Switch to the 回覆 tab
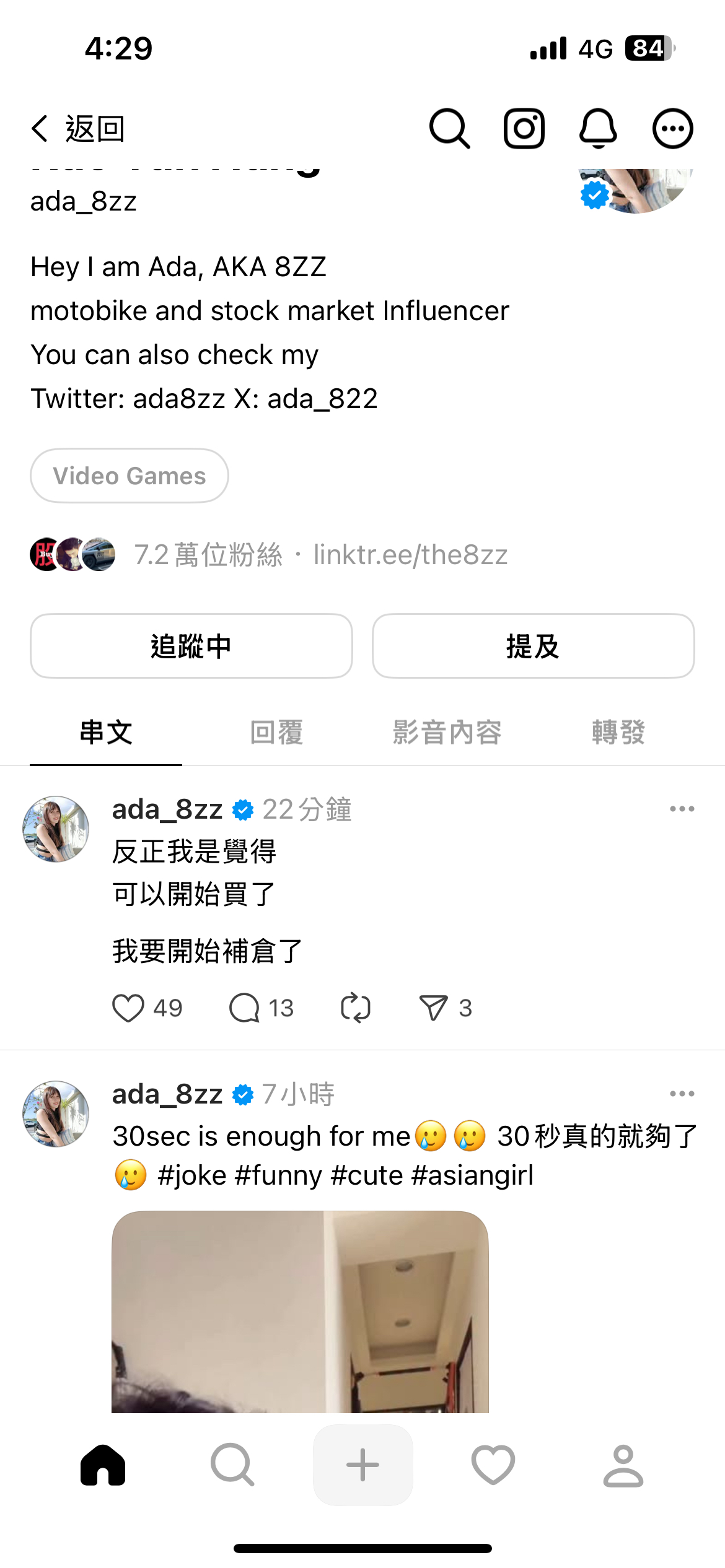The height and width of the screenshot is (1568, 725). (276, 733)
